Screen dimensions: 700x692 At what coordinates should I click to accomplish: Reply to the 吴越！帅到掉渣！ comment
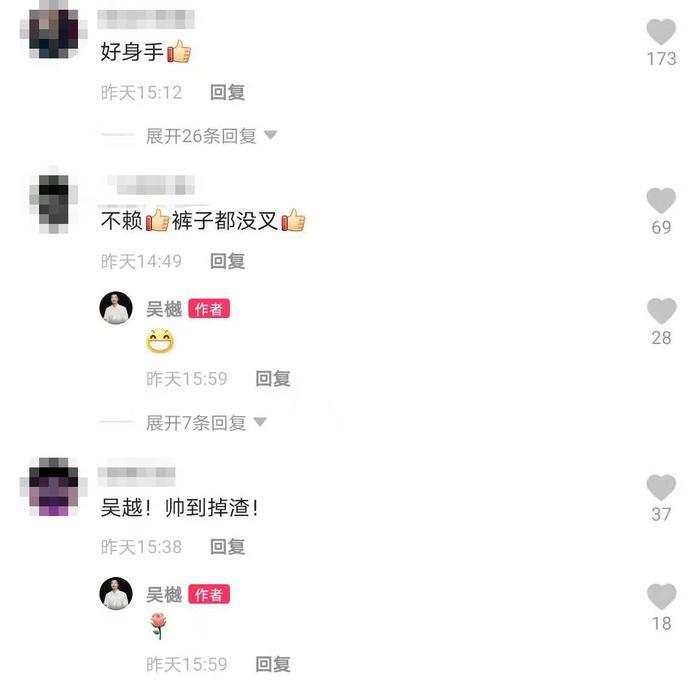228,547
